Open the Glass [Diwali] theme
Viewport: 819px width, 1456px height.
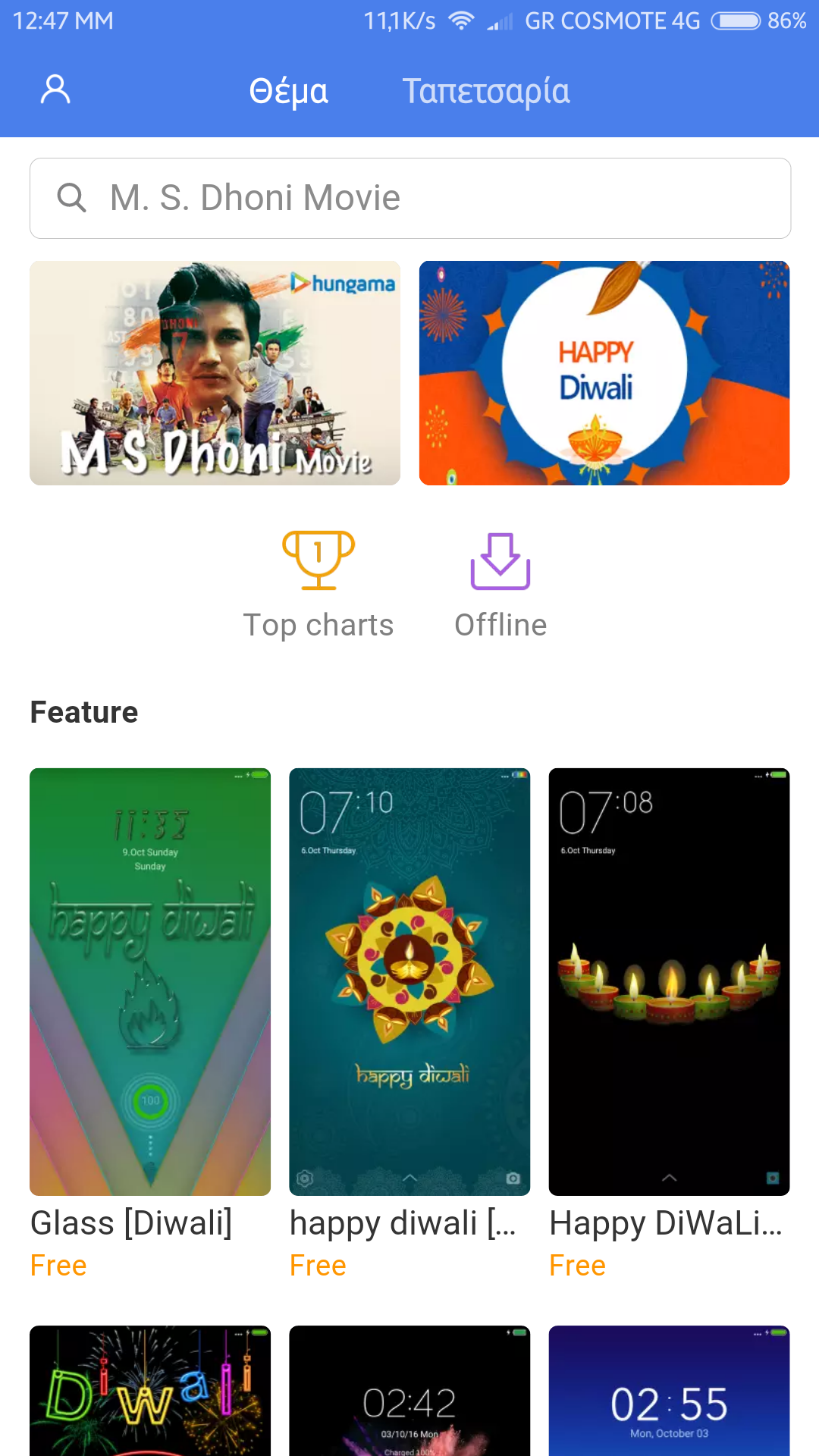coord(150,981)
